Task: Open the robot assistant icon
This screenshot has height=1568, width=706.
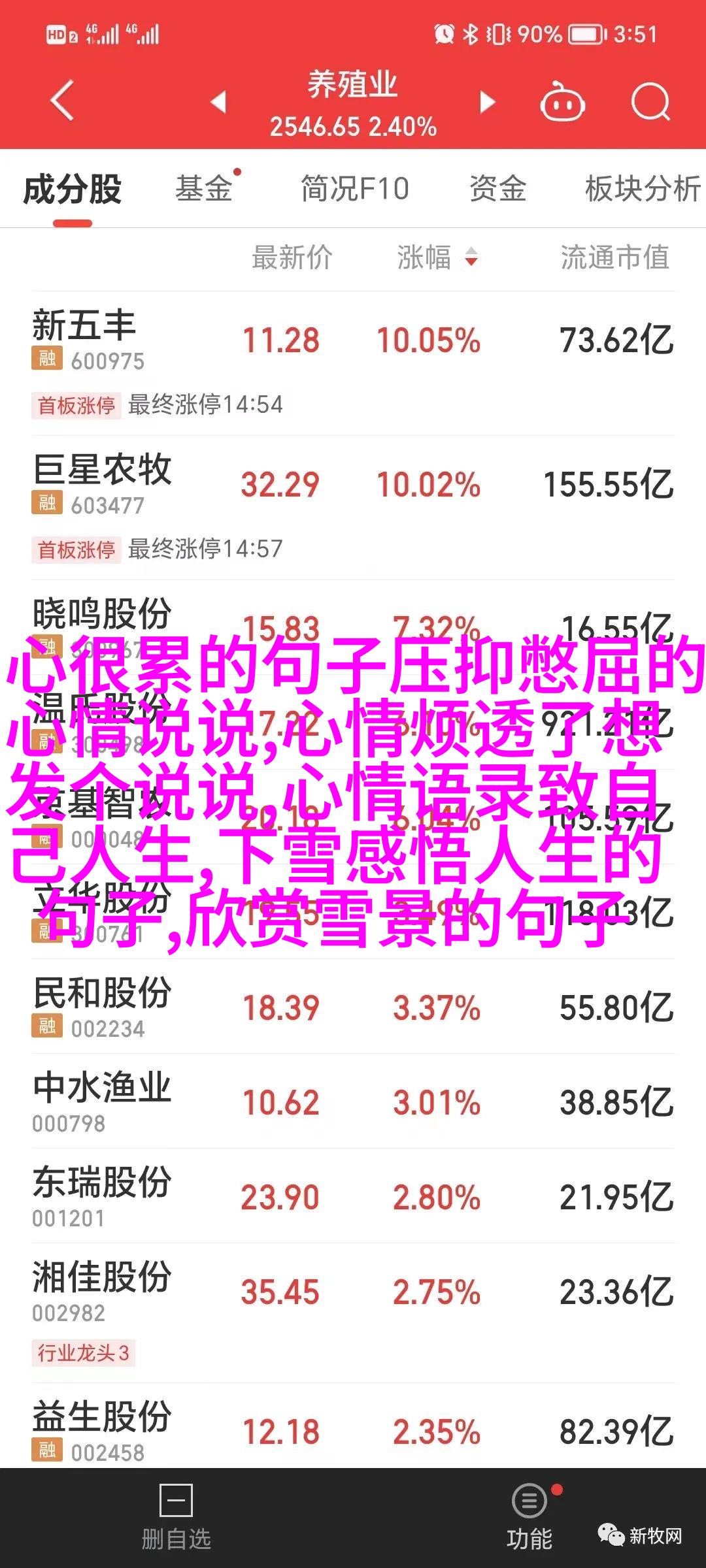Action: [562, 102]
